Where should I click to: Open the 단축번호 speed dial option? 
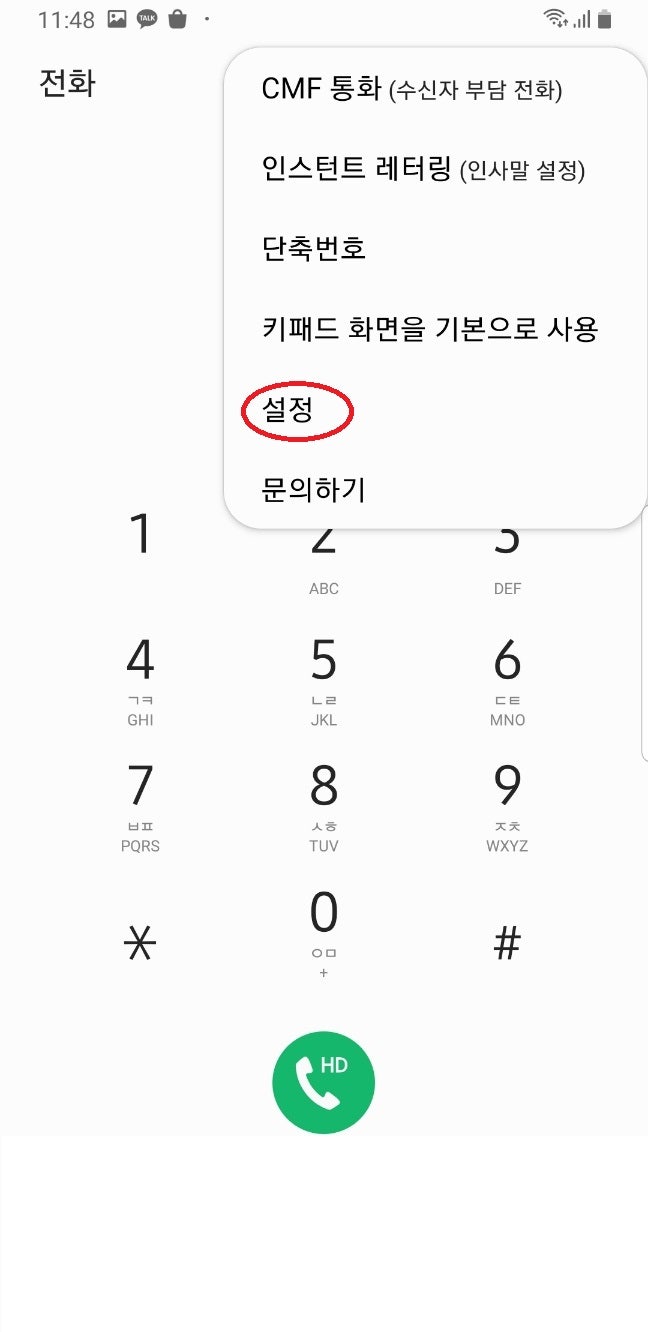pyautogui.click(x=313, y=248)
